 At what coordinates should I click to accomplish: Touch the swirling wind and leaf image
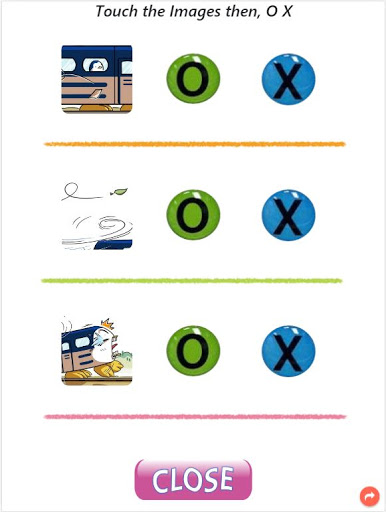pos(97,215)
